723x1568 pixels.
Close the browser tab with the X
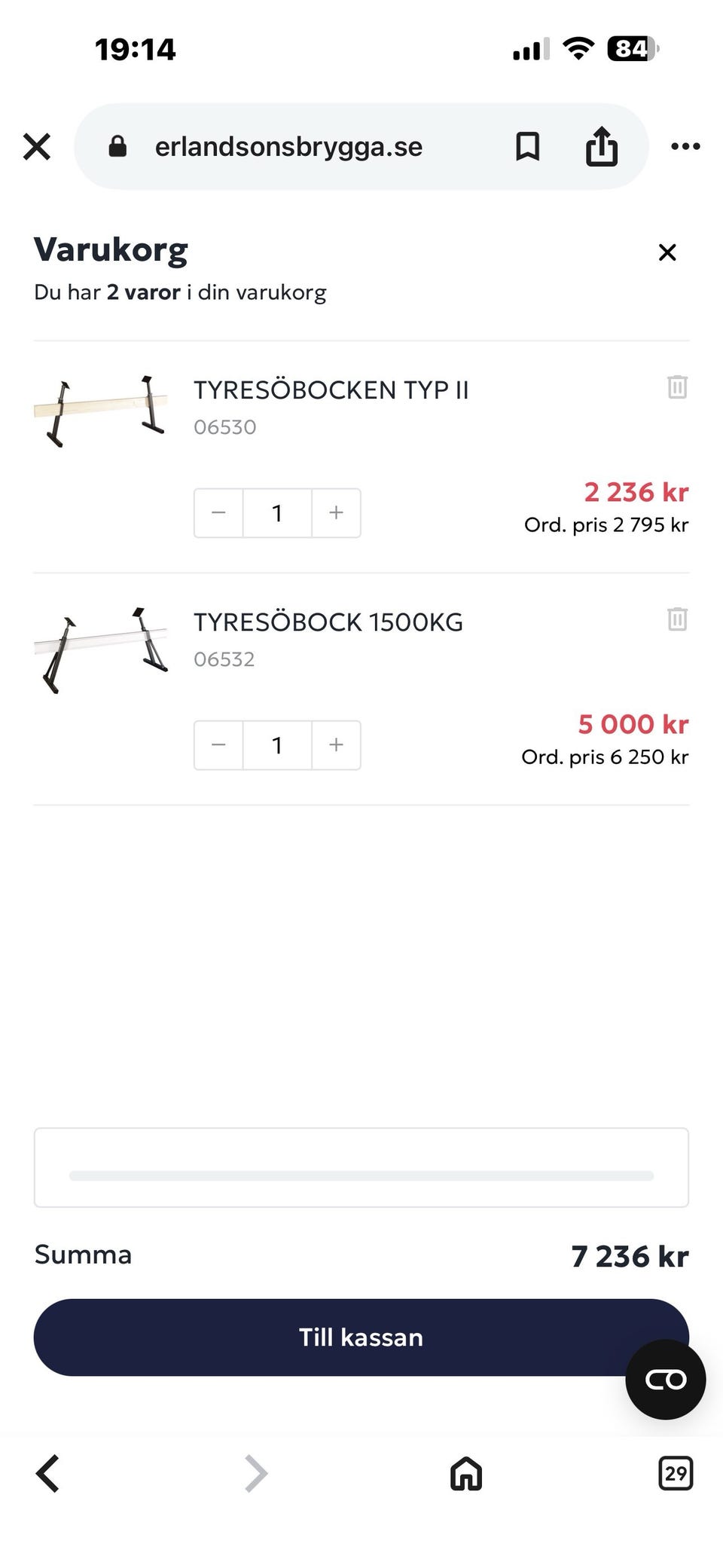pos(37,146)
